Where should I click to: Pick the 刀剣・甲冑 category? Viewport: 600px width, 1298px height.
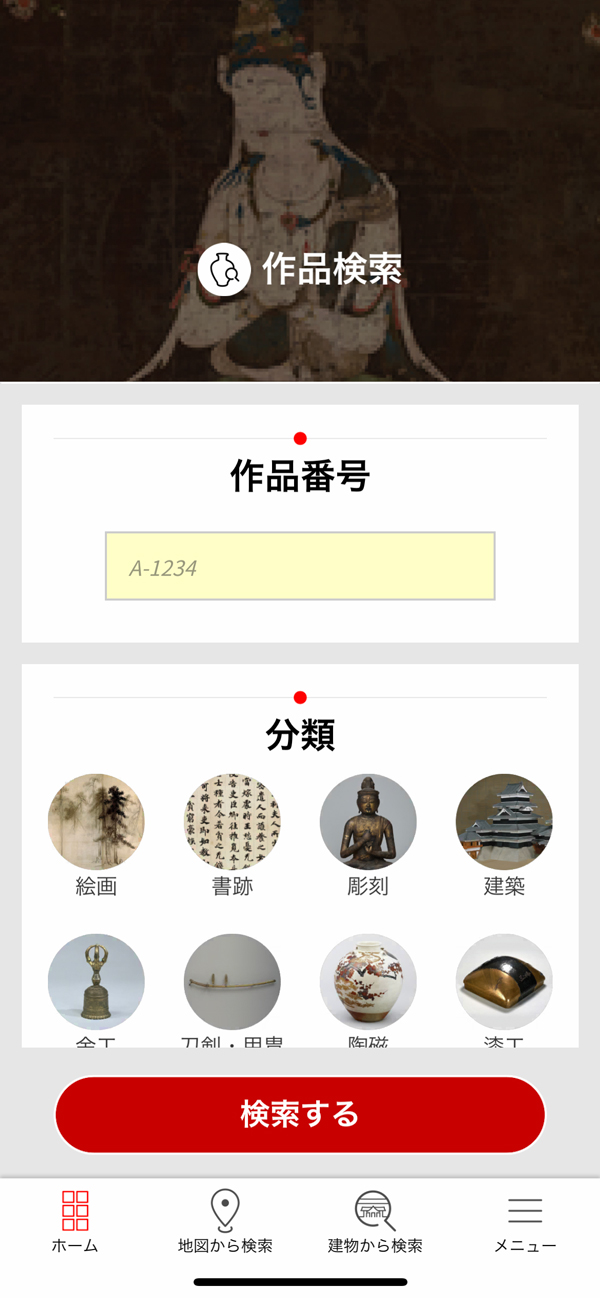(232, 982)
